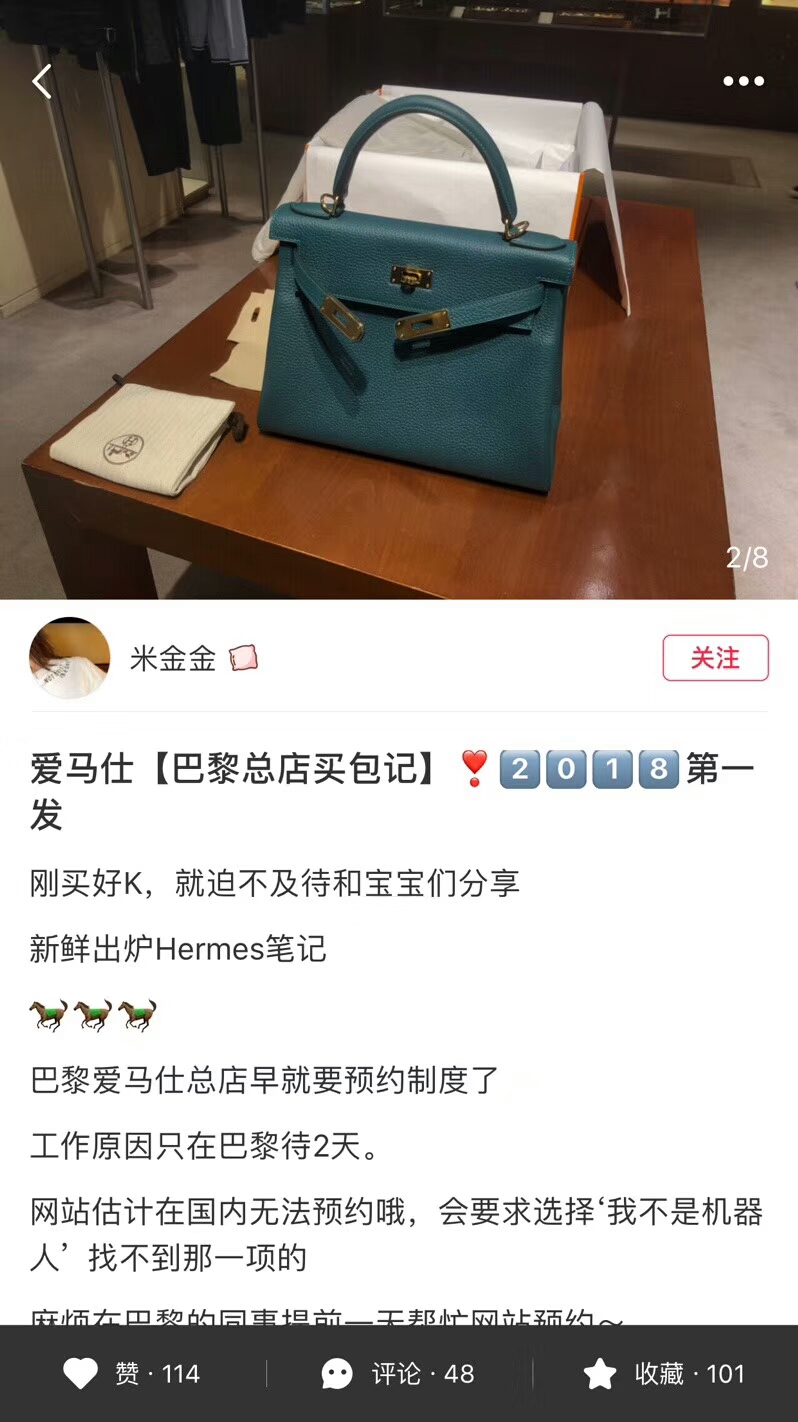Open the 评论 comments section
This screenshot has height=1422, width=798.
tap(337, 1374)
